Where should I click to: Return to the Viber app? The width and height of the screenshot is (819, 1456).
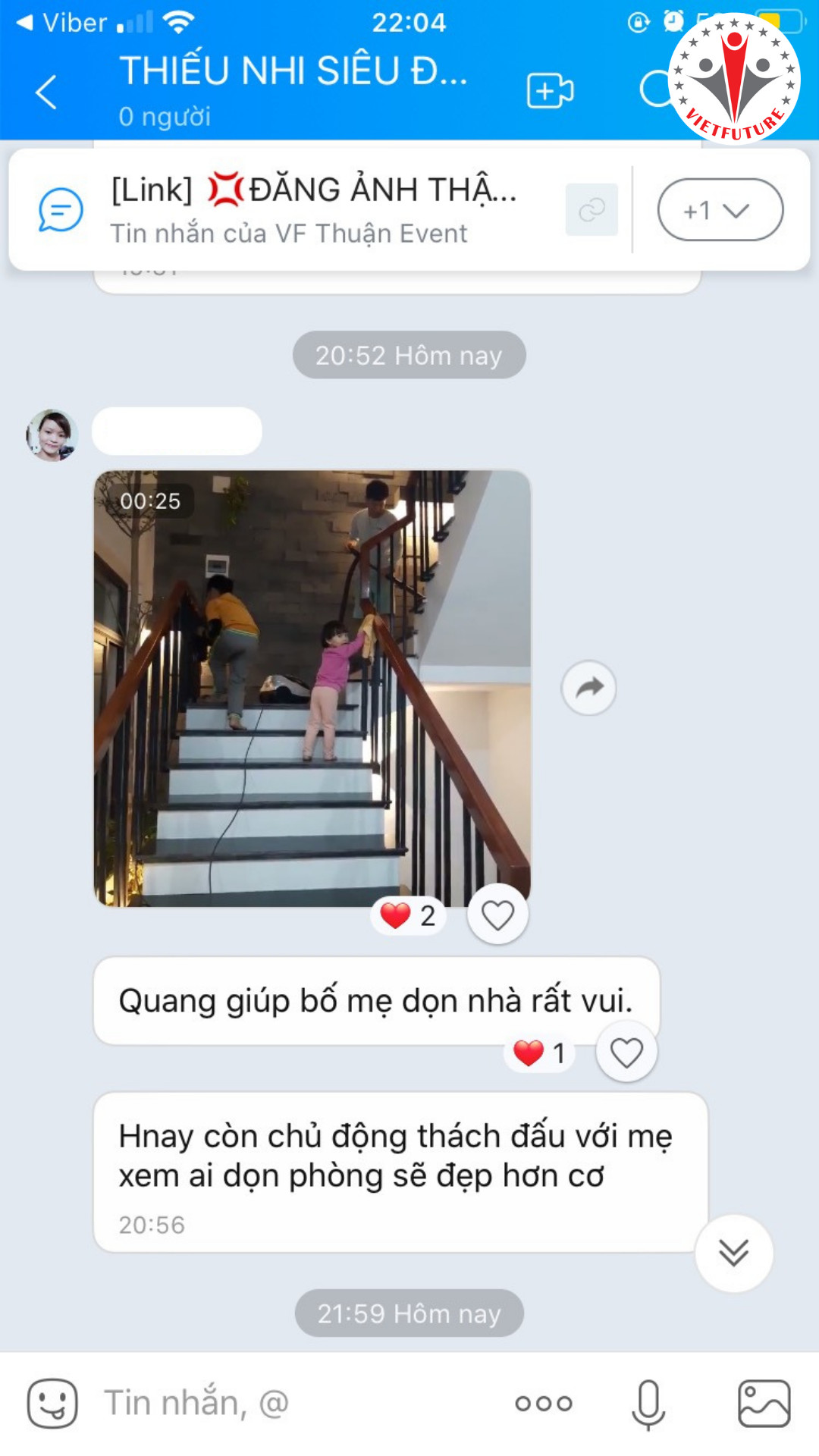[x=62, y=23]
